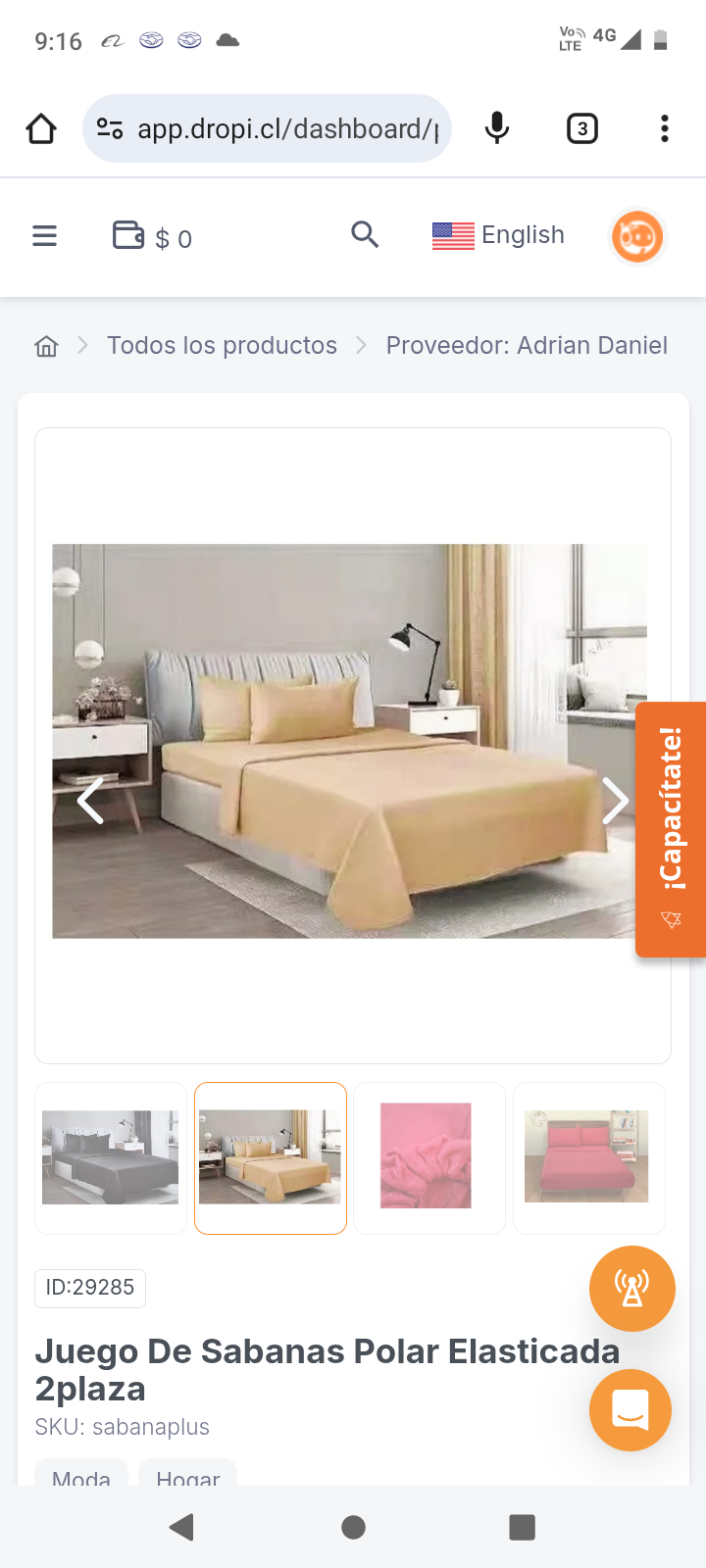
Task: Open the ¡Capacítate! side tab
Action: 672,829
